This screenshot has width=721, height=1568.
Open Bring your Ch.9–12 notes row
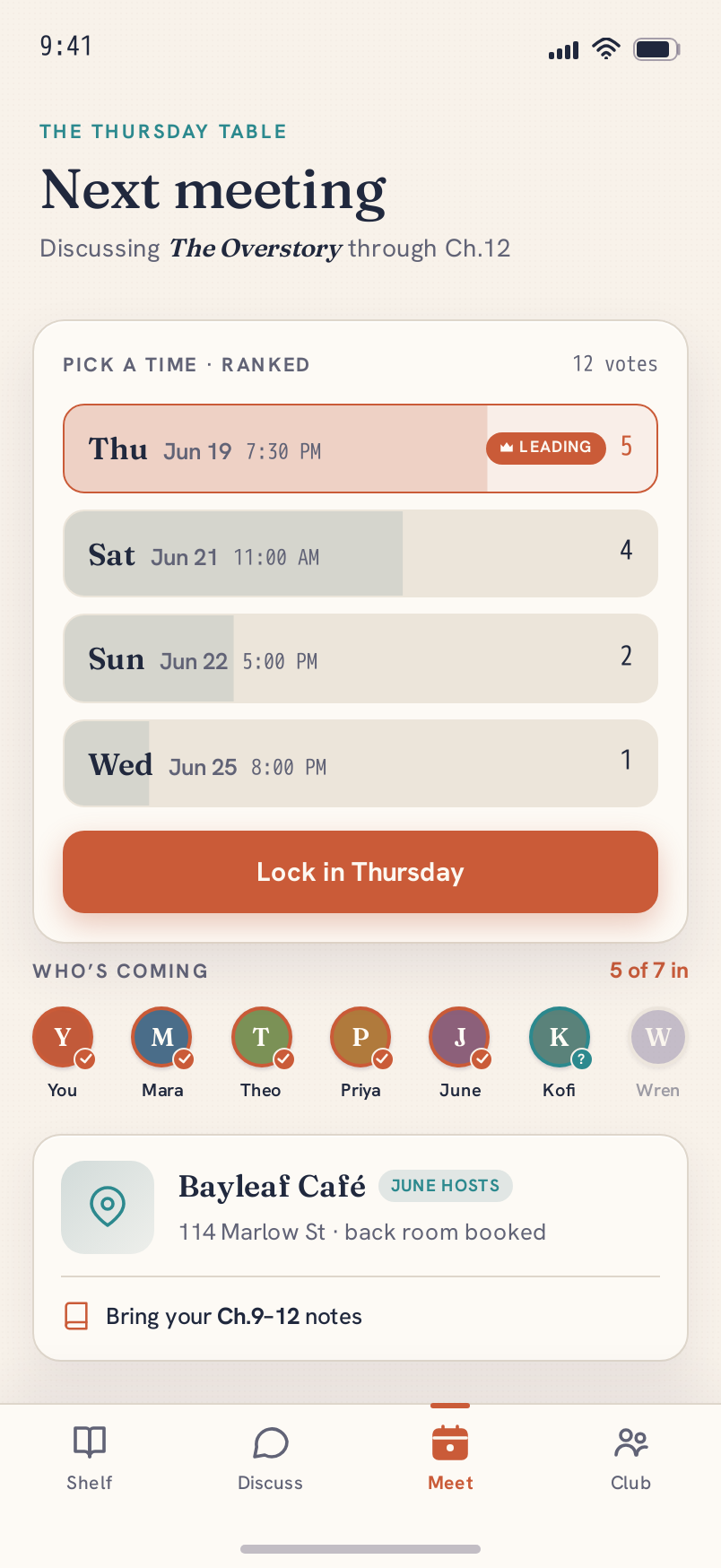360,1316
